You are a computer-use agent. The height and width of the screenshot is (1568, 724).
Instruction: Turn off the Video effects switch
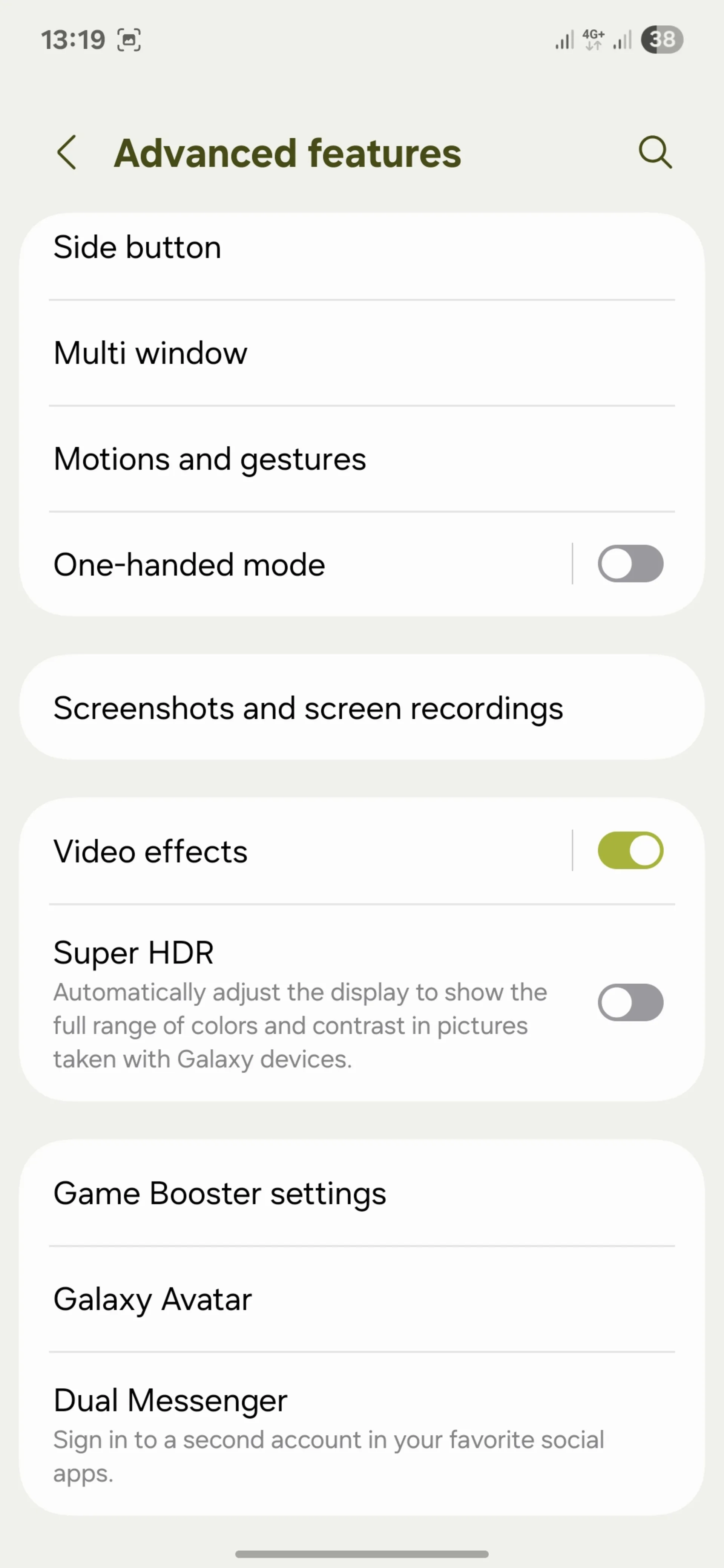click(x=630, y=850)
